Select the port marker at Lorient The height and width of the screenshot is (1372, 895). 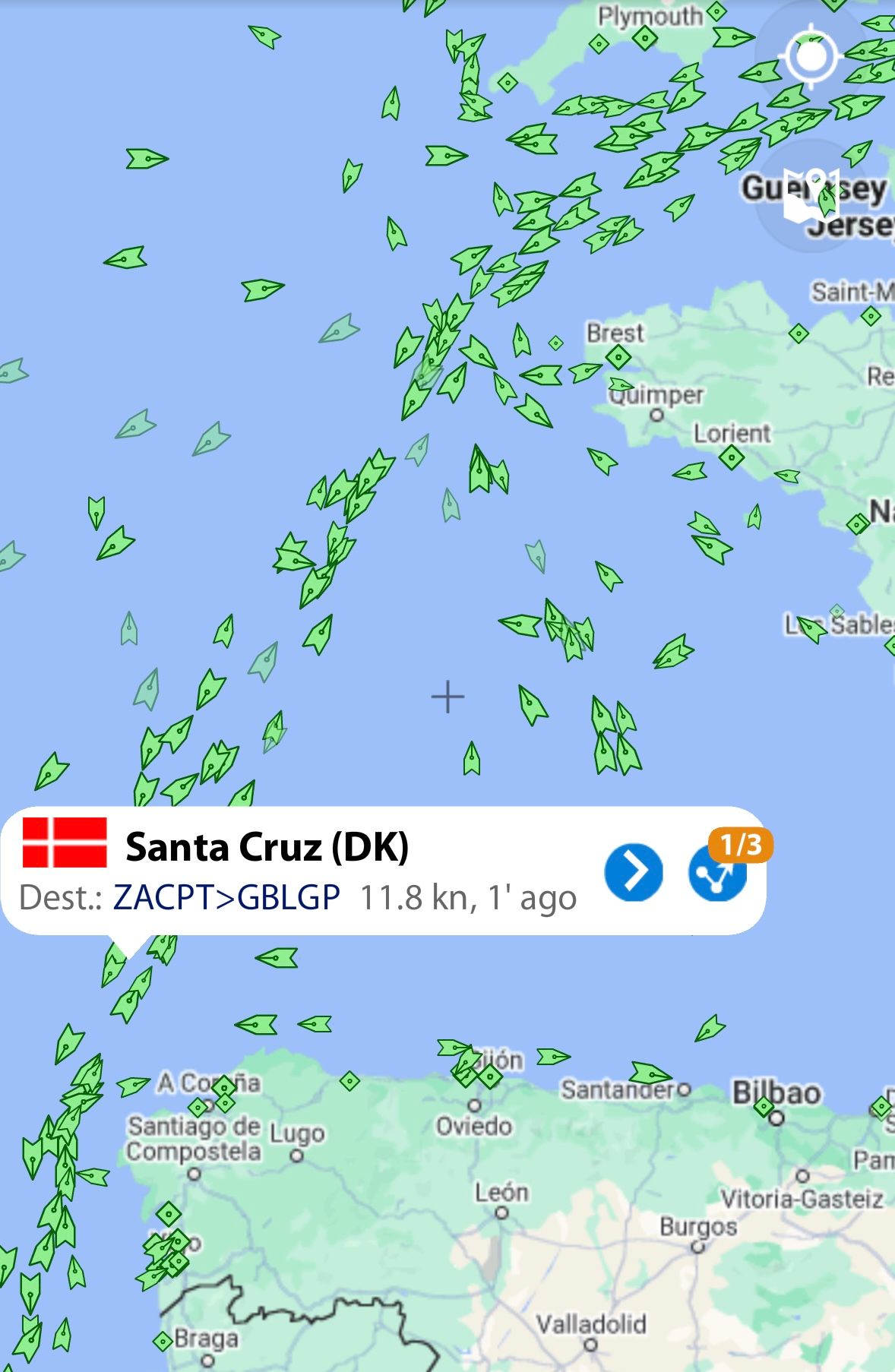pyautogui.click(x=732, y=457)
